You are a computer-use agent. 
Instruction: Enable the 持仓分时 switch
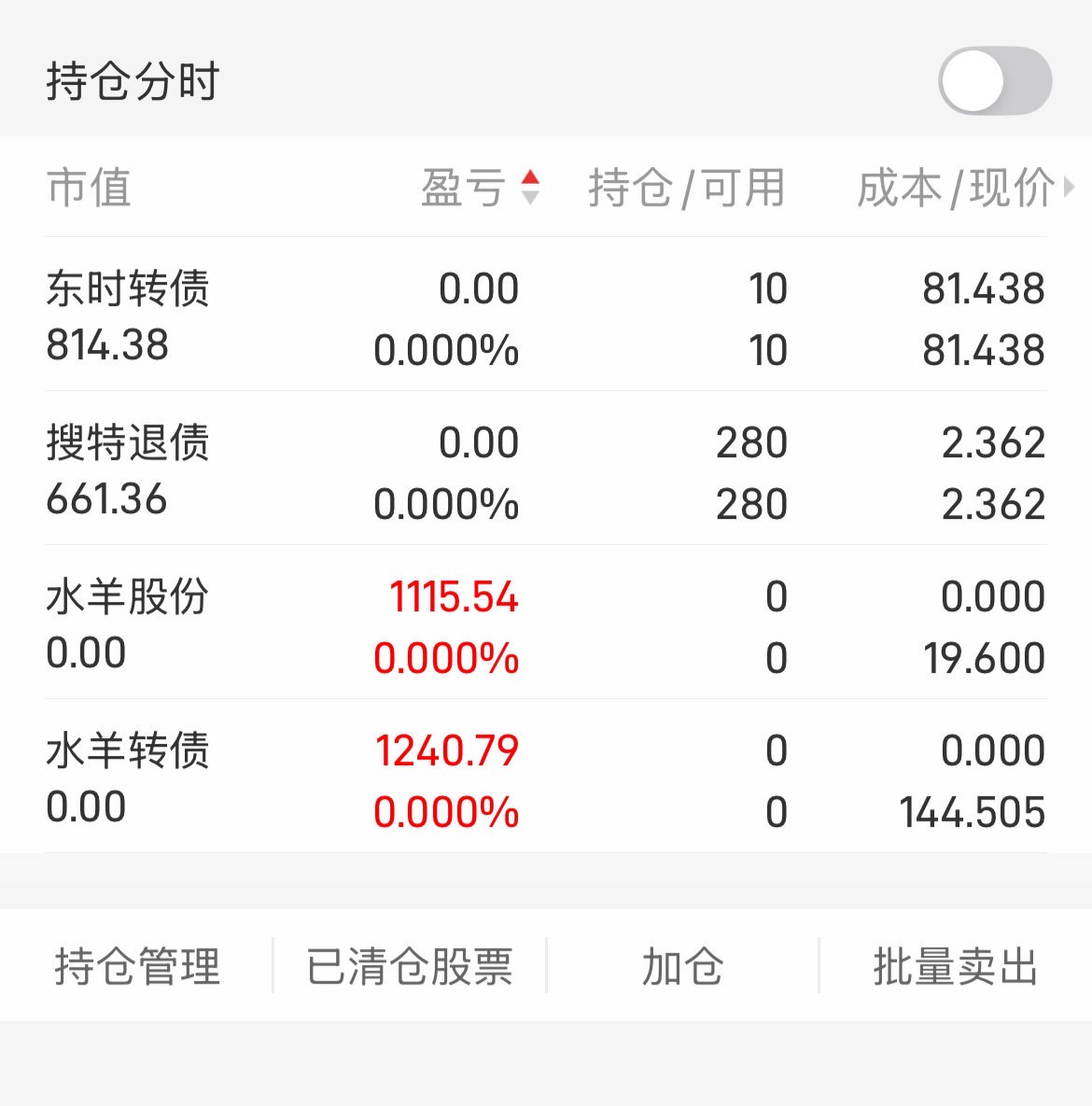[x=995, y=80]
